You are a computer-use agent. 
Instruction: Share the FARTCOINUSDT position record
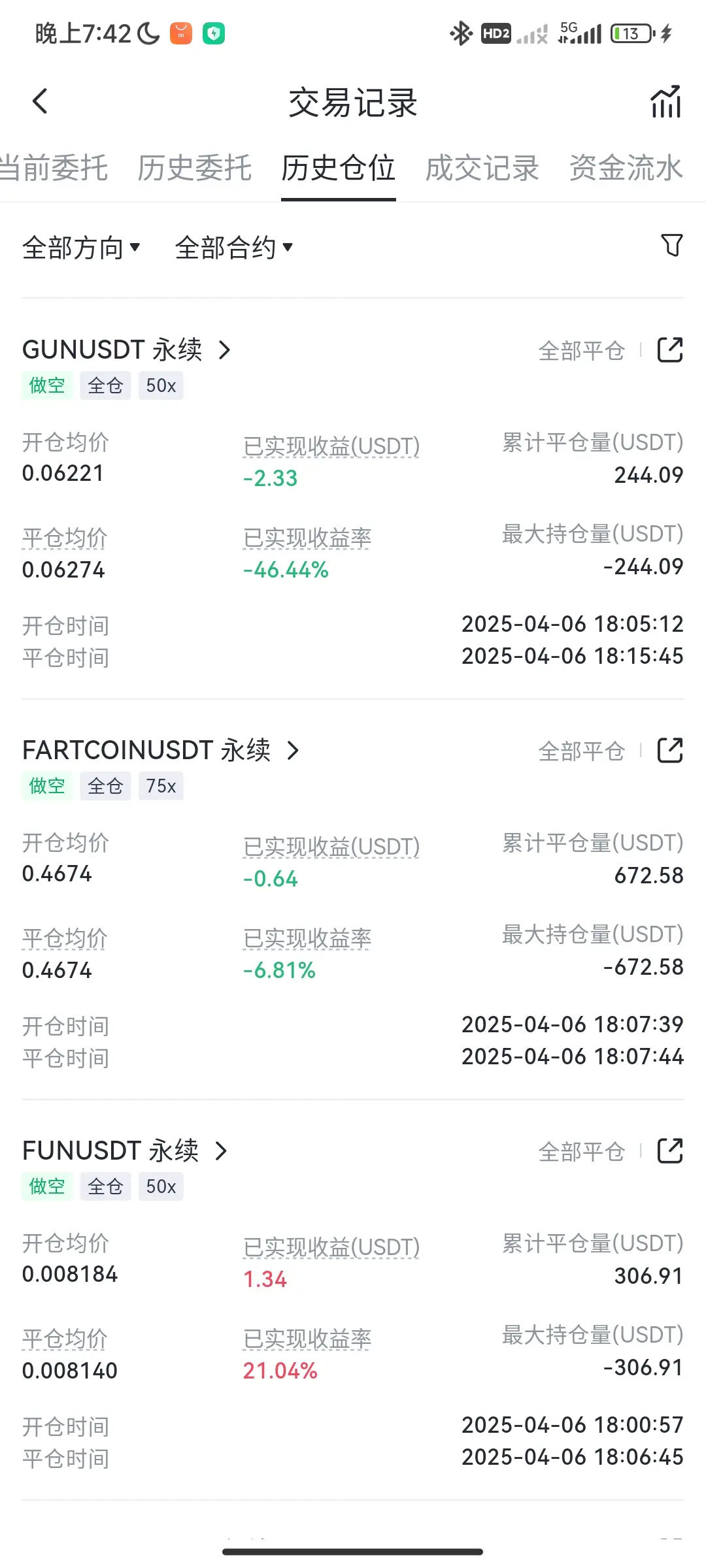coord(670,751)
